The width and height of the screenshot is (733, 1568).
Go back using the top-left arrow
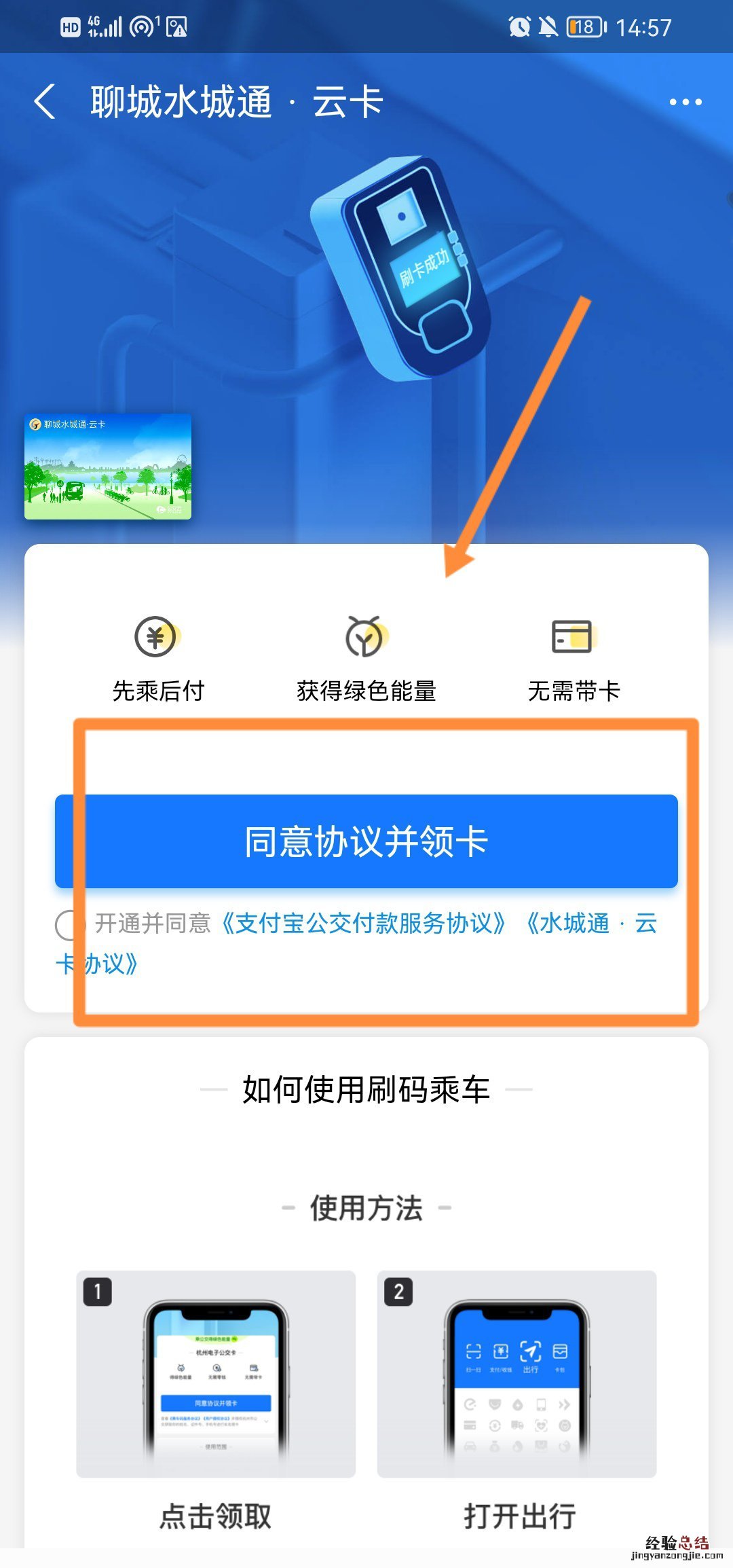[45, 102]
